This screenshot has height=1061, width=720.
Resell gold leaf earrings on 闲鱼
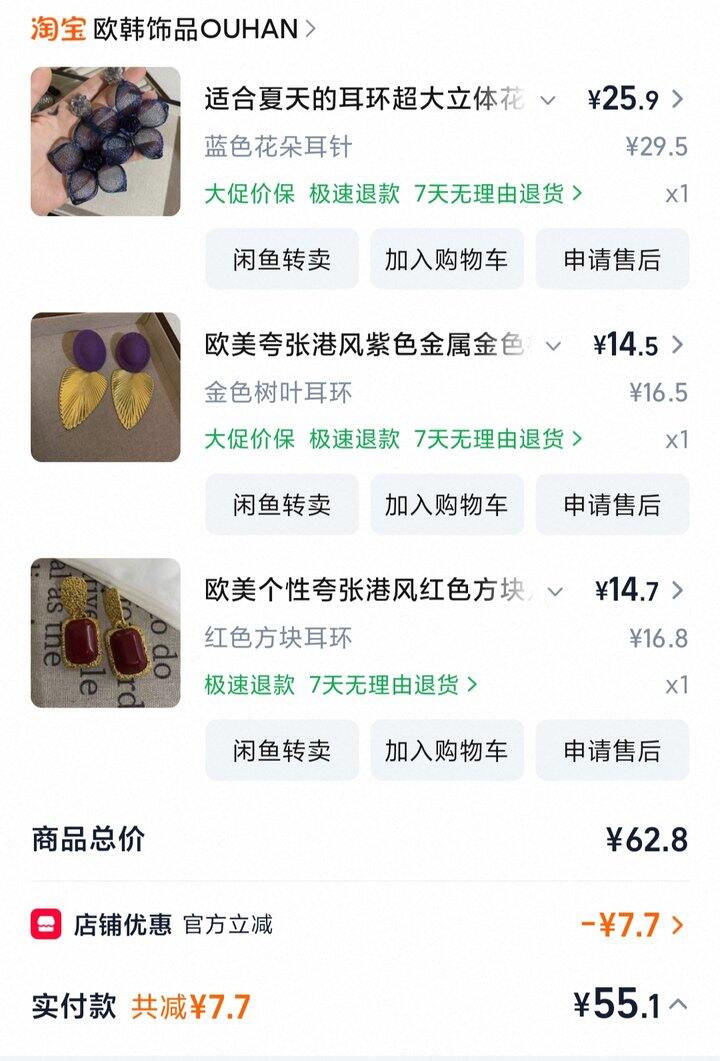click(282, 505)
